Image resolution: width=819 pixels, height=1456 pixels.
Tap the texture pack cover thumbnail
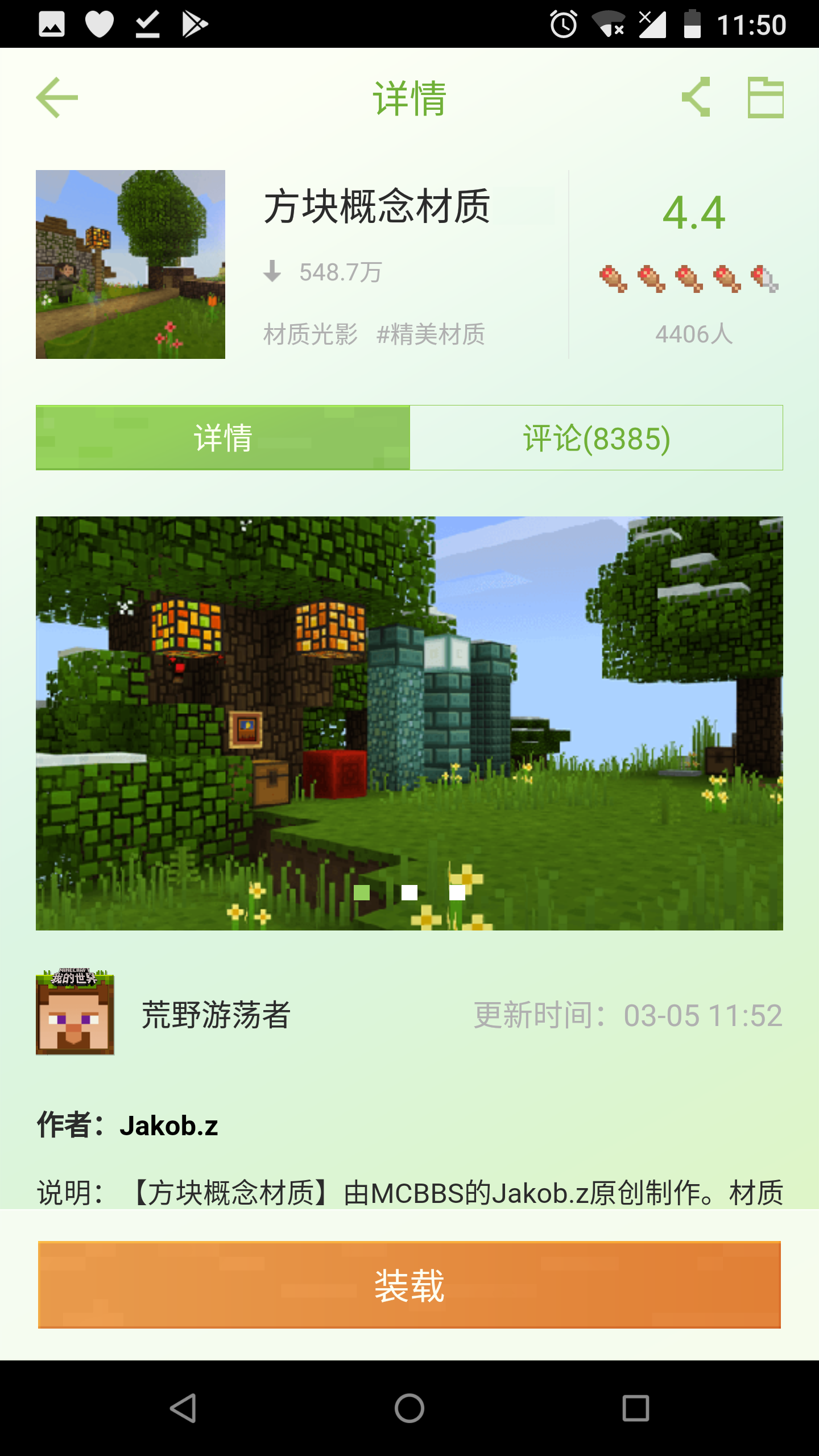(131, 264)
